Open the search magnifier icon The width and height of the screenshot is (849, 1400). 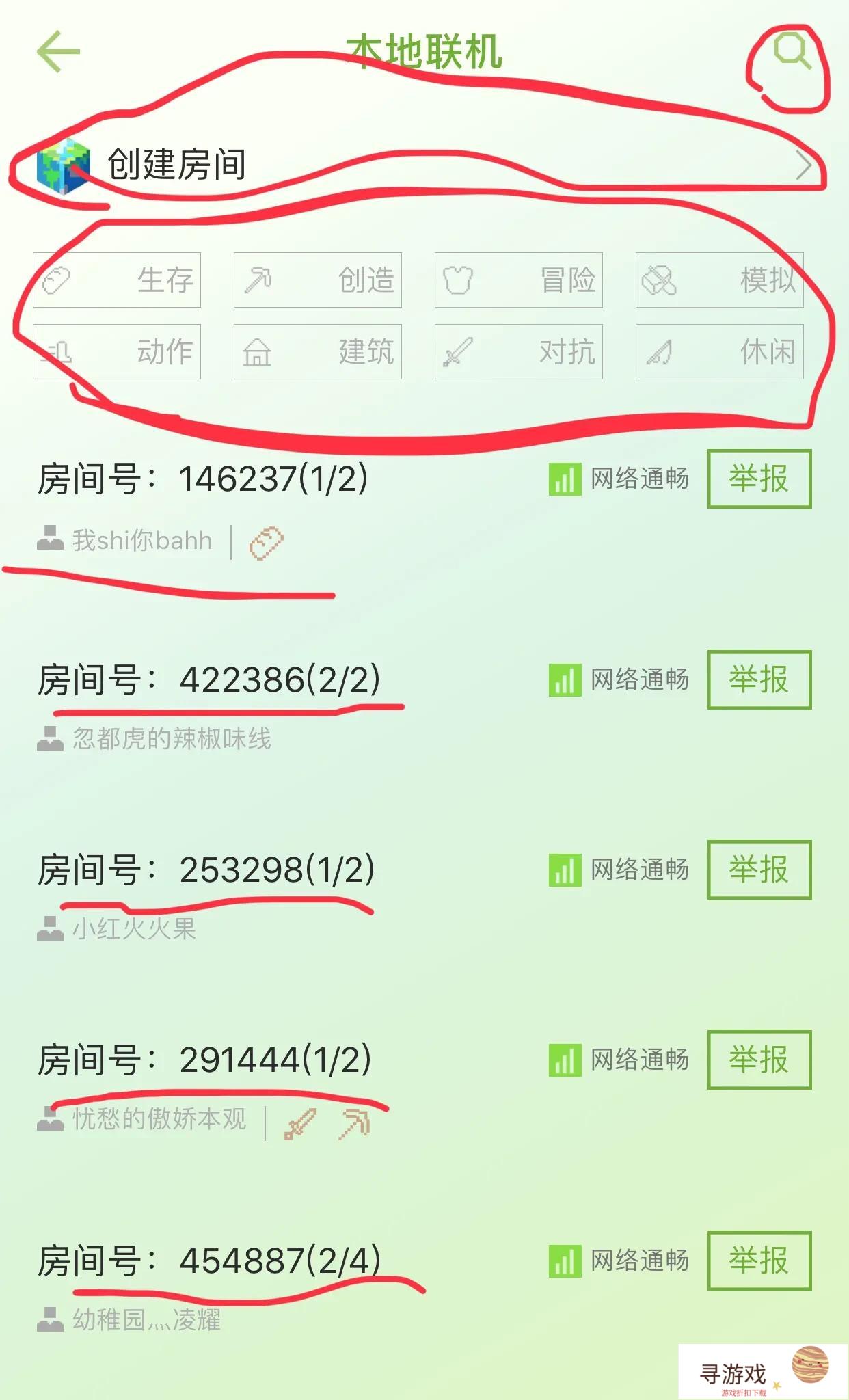pyautogui.click(x=792, y=52)
